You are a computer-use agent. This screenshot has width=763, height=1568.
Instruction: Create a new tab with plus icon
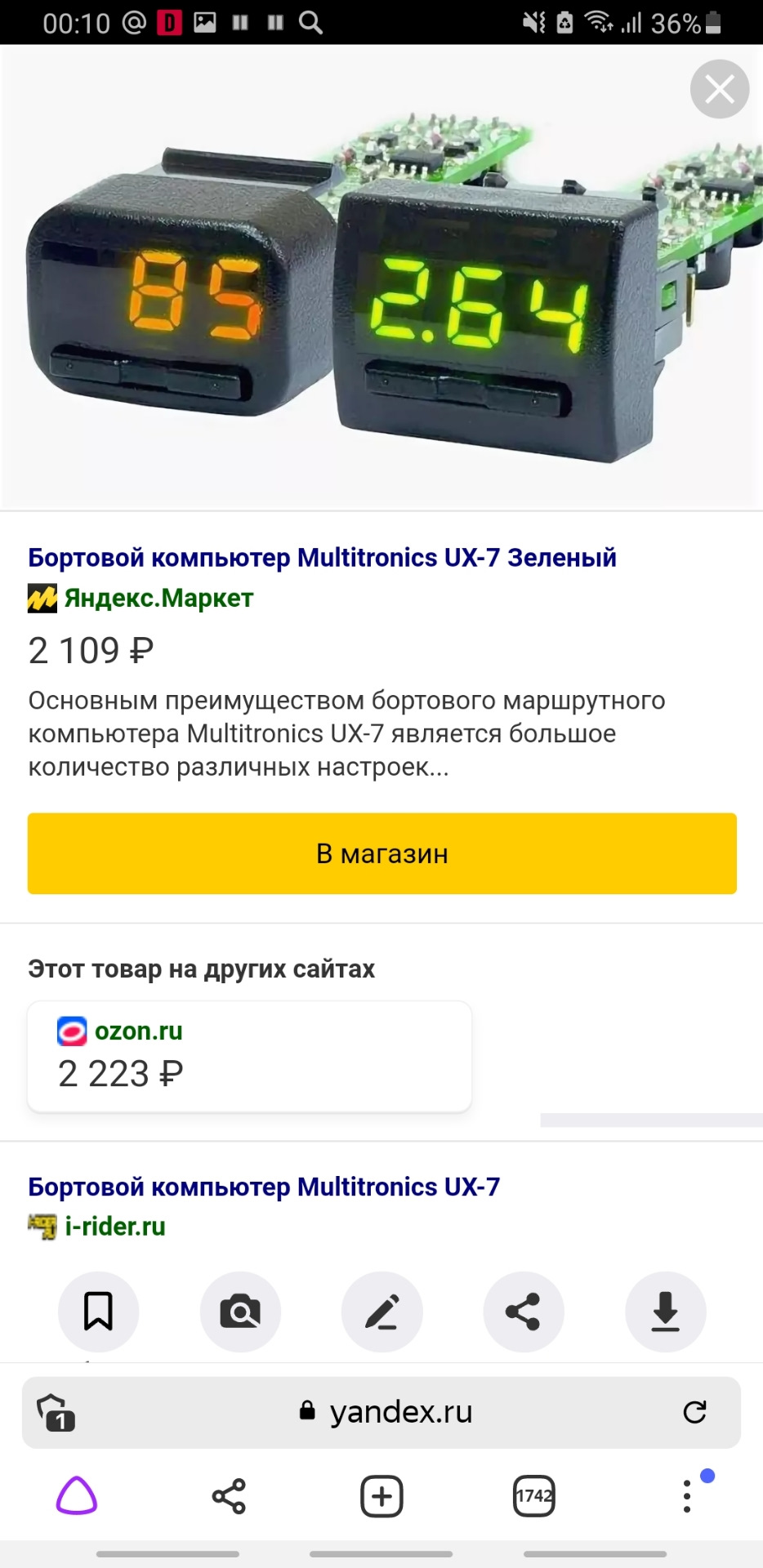click(381, 1497)
